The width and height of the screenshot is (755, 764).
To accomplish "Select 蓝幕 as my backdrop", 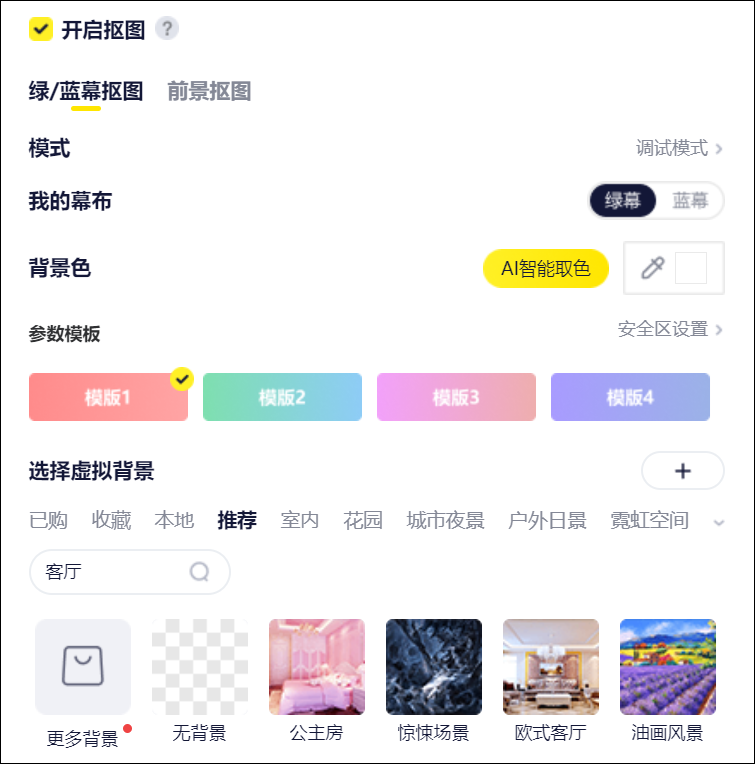I will 690,200.
